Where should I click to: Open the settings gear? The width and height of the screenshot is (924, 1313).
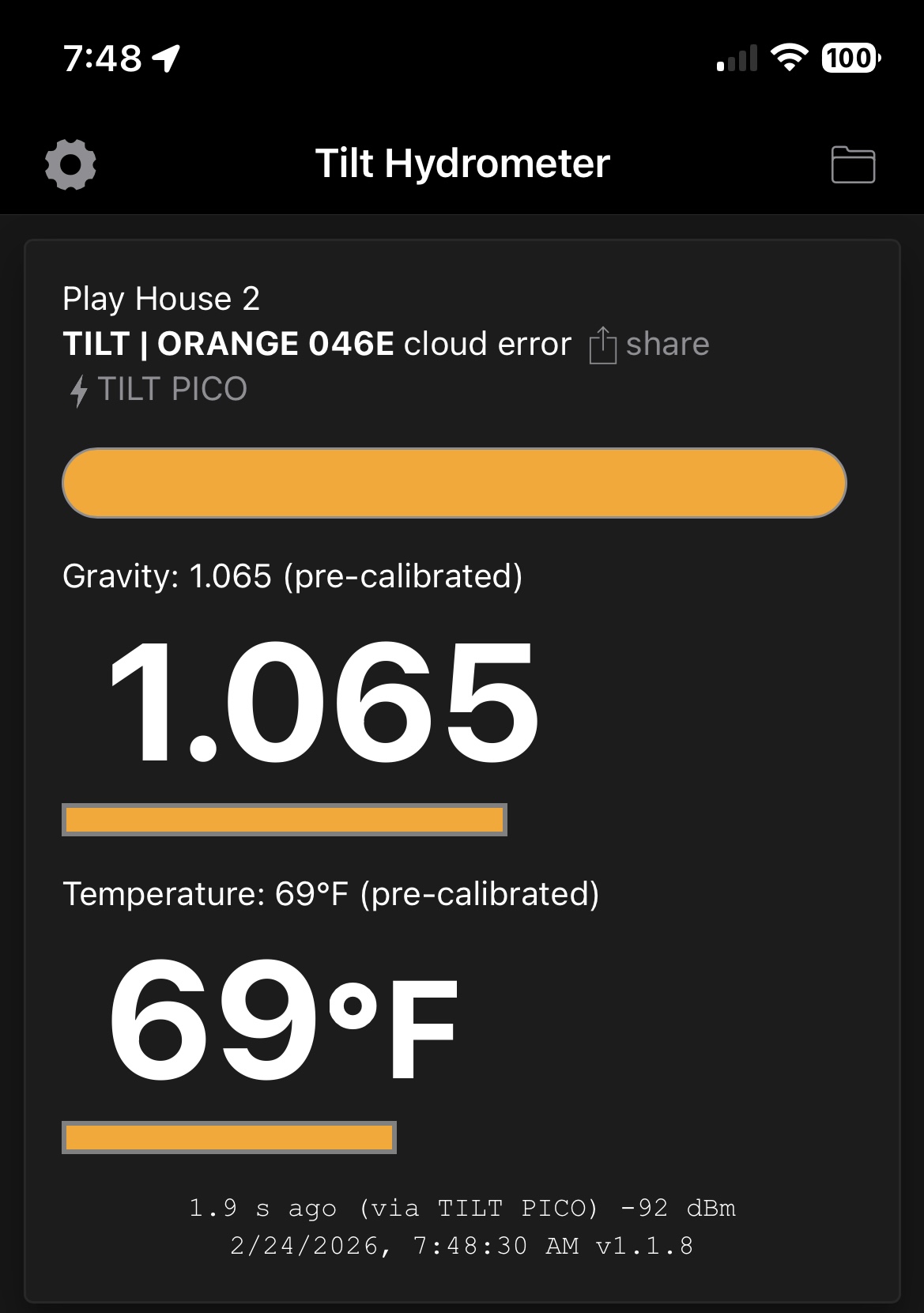click(x=70, y=164)
